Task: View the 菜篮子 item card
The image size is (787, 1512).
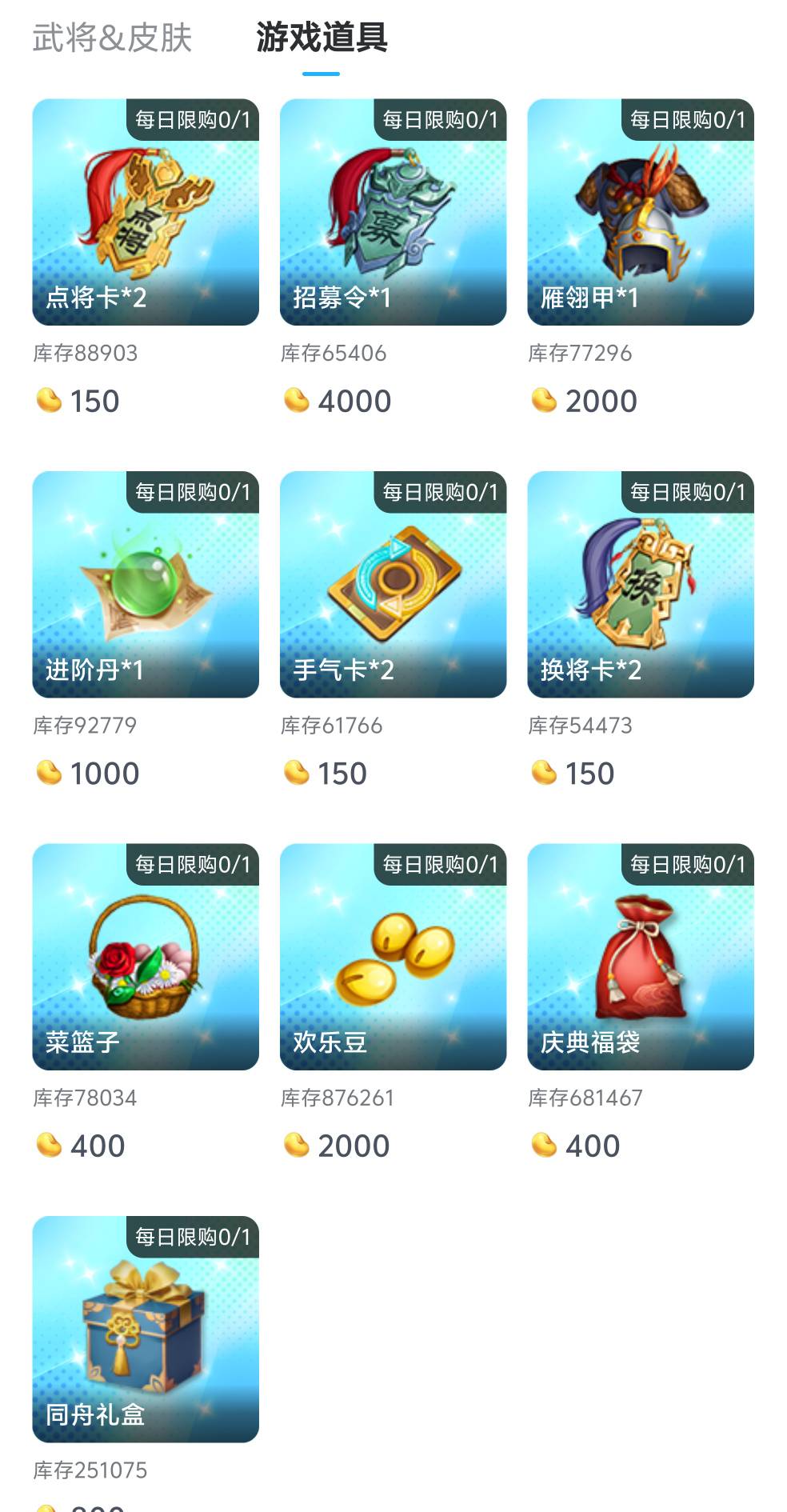Action: pyautogui.click(x=146, y=956)
